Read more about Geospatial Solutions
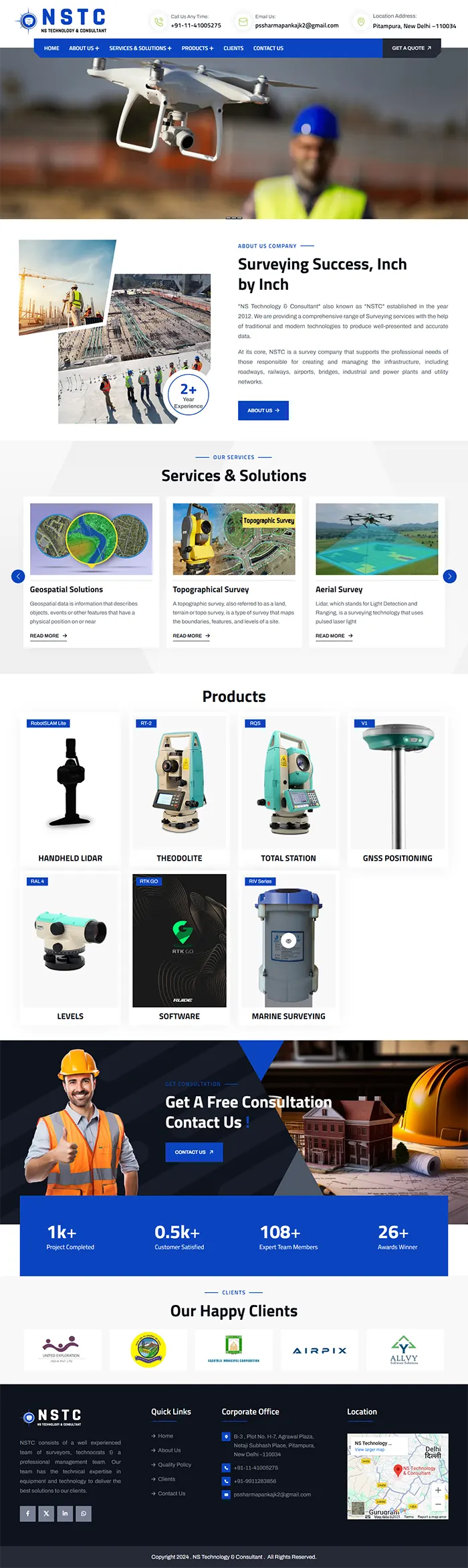The height and width of the screenshot is (1568, 468). [48, 636]
